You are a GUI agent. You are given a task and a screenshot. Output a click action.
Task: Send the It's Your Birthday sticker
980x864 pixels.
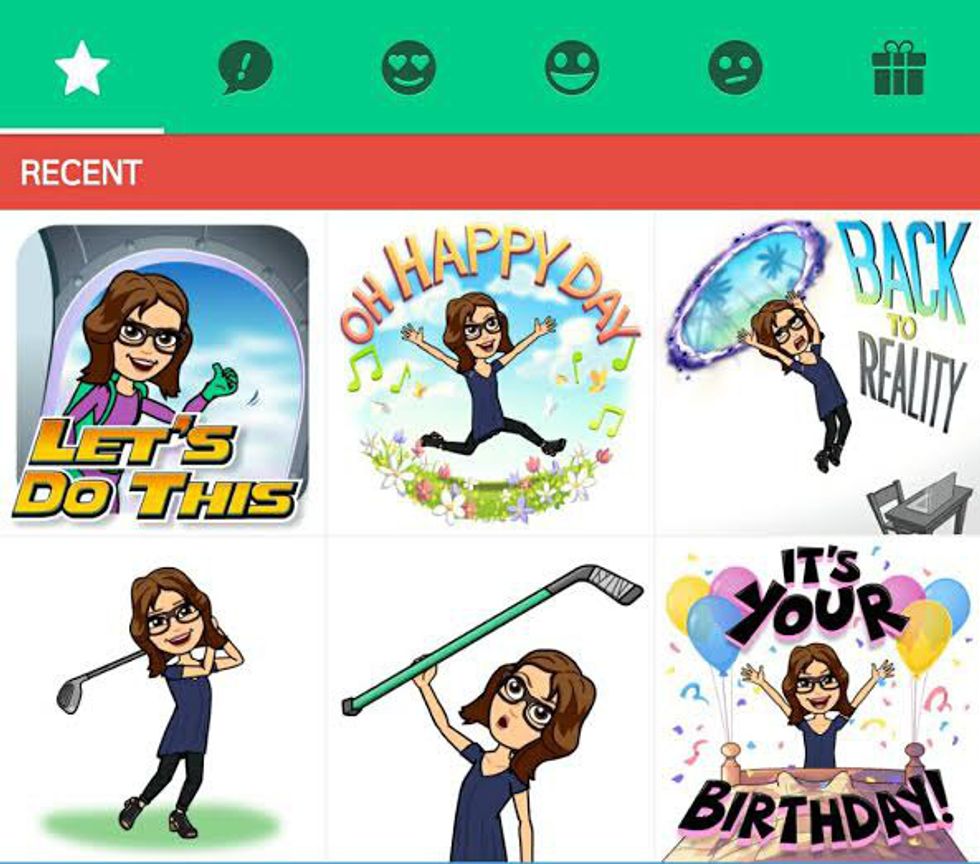[x=817, y=700]
